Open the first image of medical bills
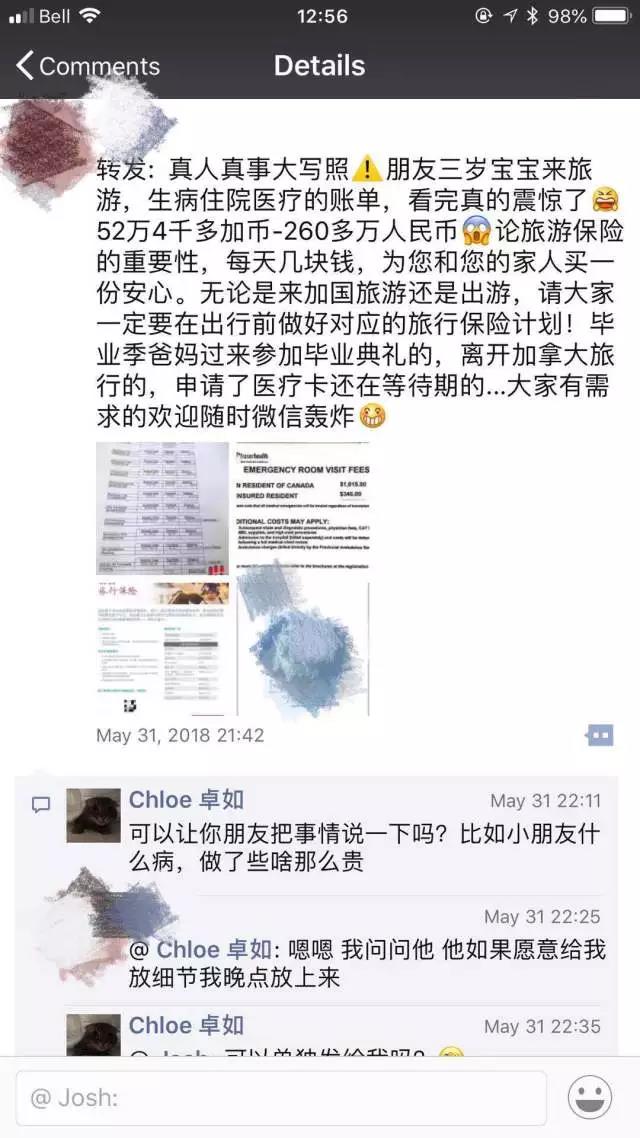Screen dimensions: 640x1138 click(163, 508)
